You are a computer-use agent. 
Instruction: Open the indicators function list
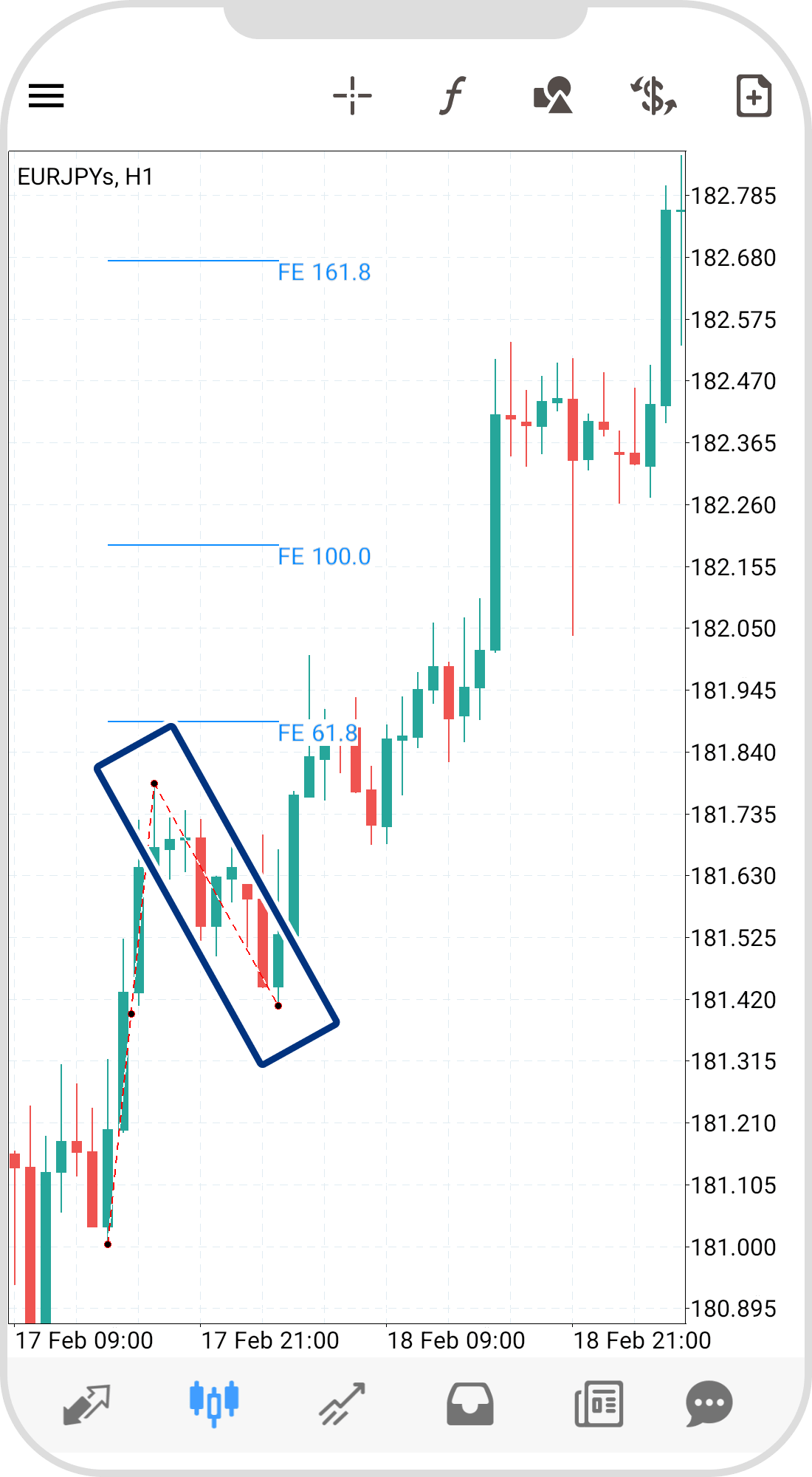(x=453, y=96)
